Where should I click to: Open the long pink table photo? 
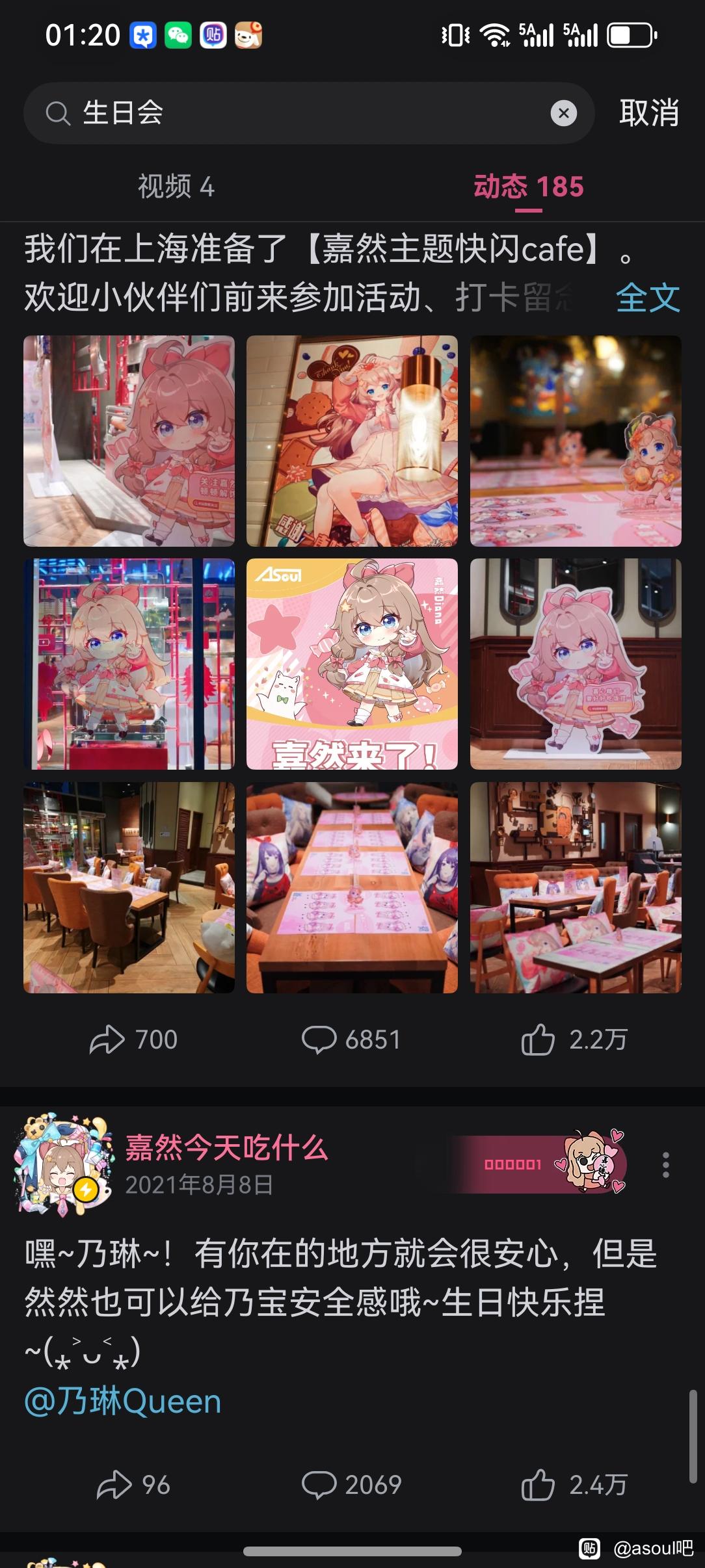tap(352, 887)
